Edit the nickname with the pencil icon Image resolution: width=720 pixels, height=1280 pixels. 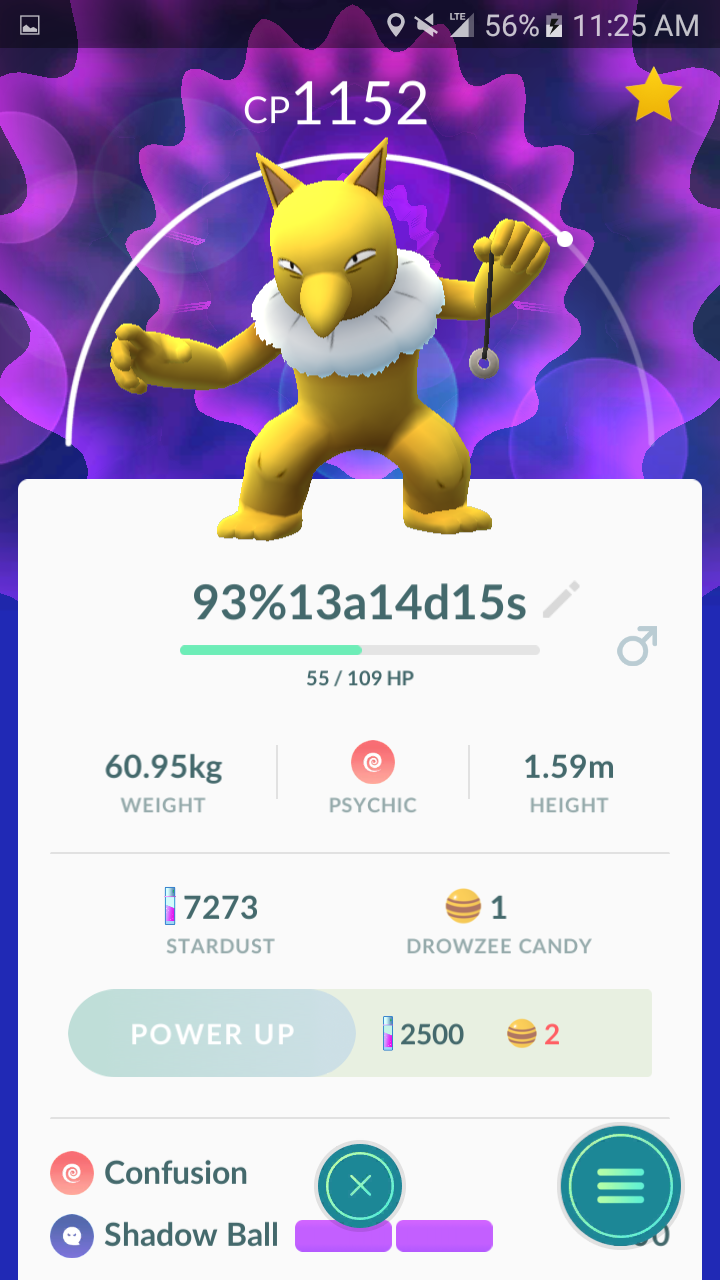pyautogui.click(x=561, y=600)
